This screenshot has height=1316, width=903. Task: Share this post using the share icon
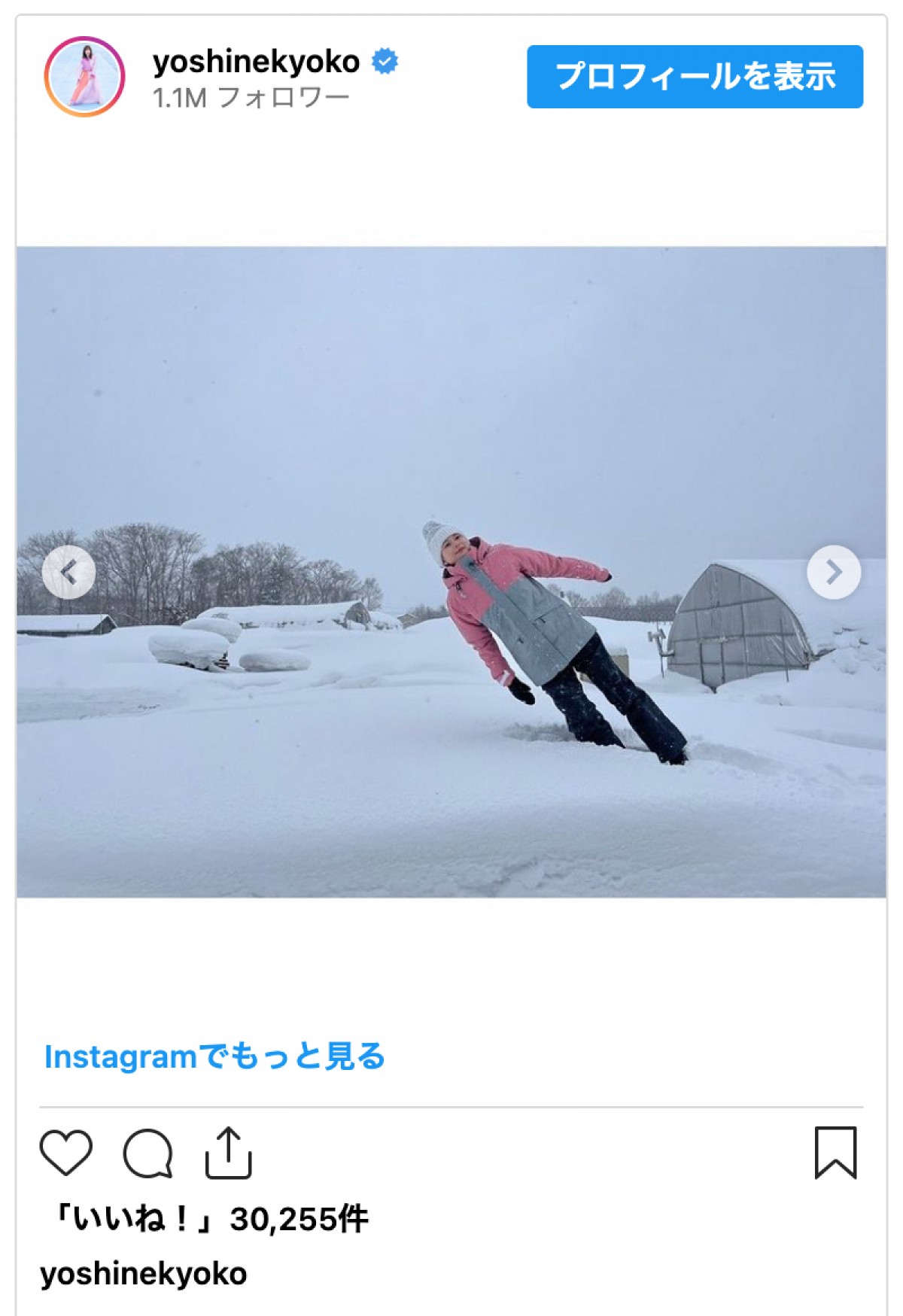click(228, 1152)
